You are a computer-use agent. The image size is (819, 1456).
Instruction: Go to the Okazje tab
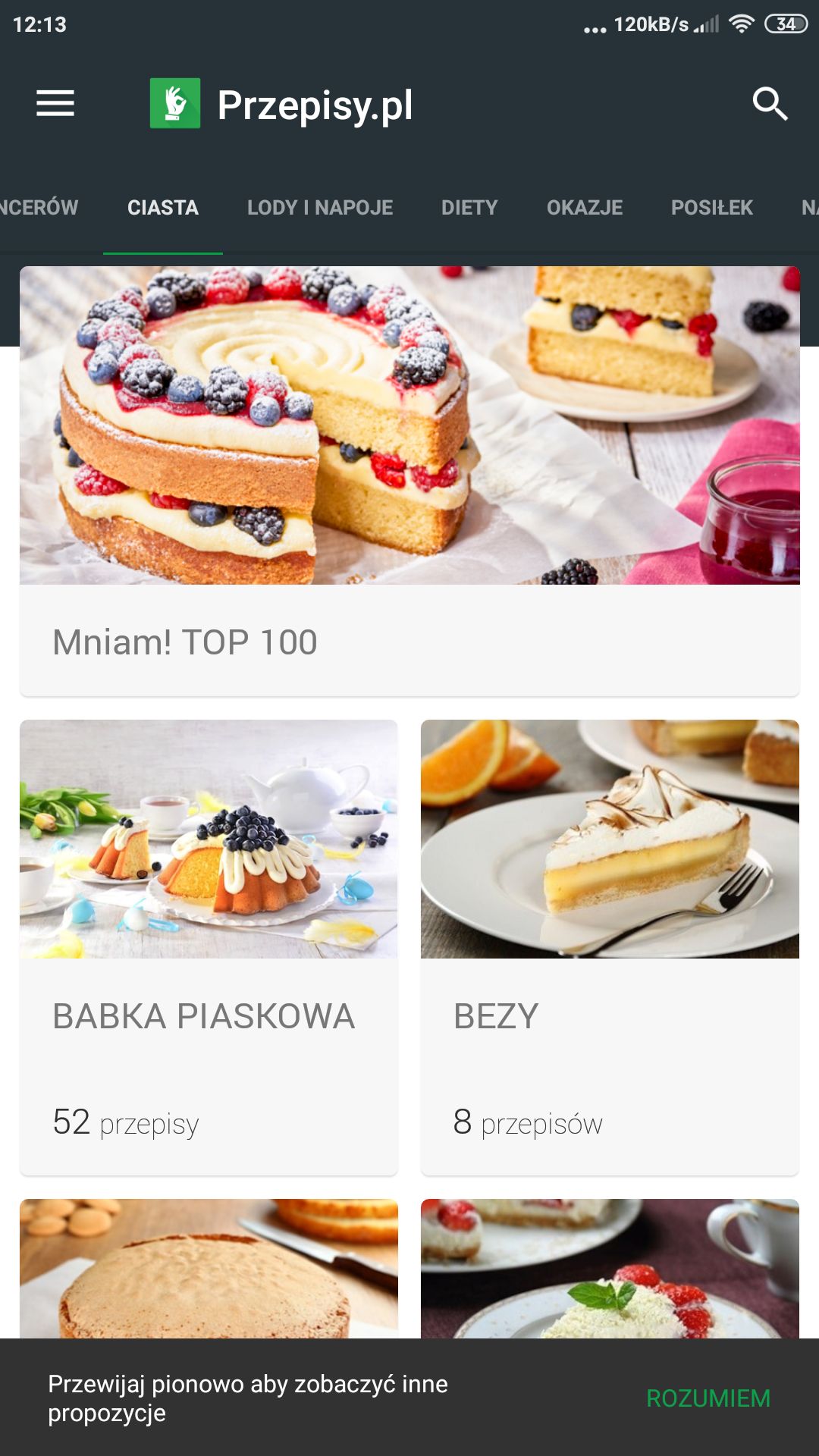[x=585, y=208]
